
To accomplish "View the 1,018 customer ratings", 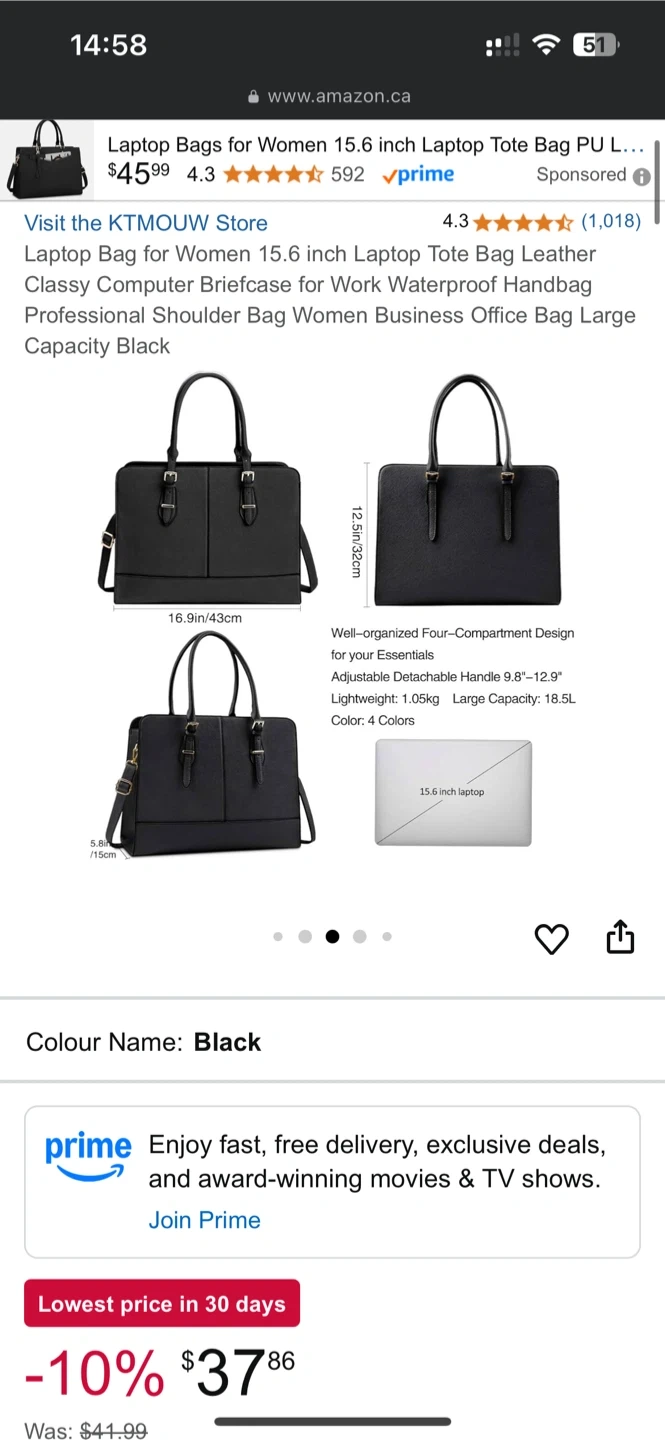I will coord(610,221).
